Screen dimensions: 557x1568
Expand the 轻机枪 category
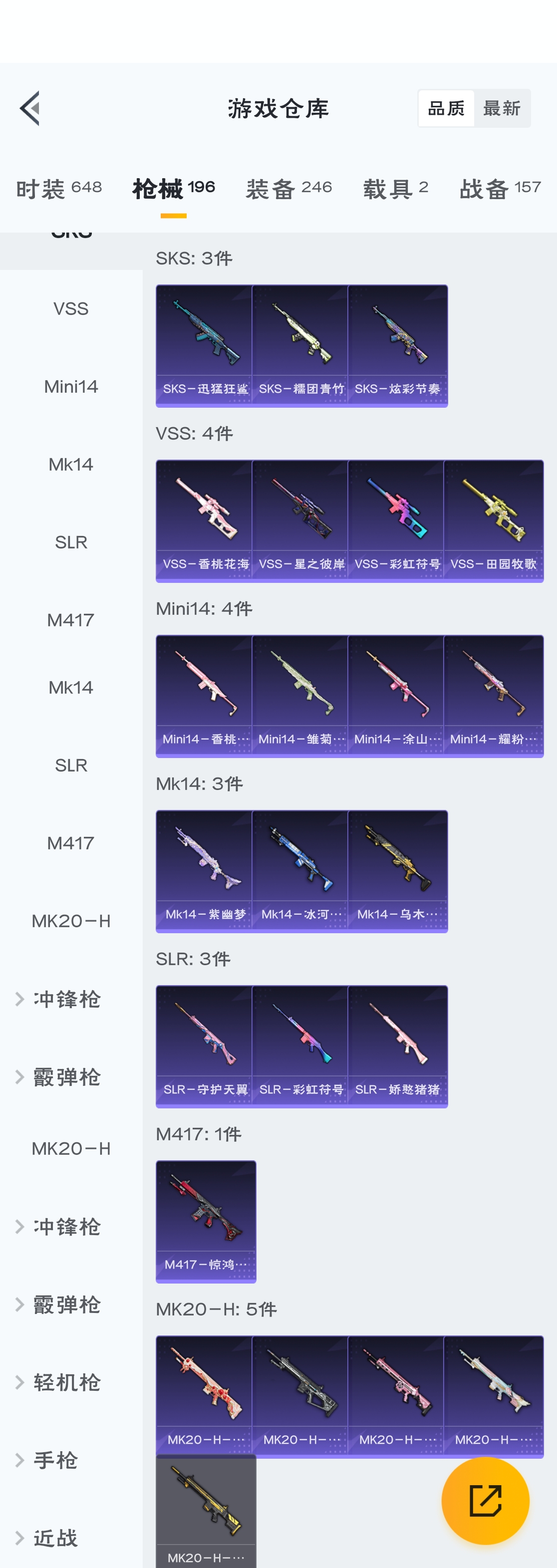[66, 1382]
